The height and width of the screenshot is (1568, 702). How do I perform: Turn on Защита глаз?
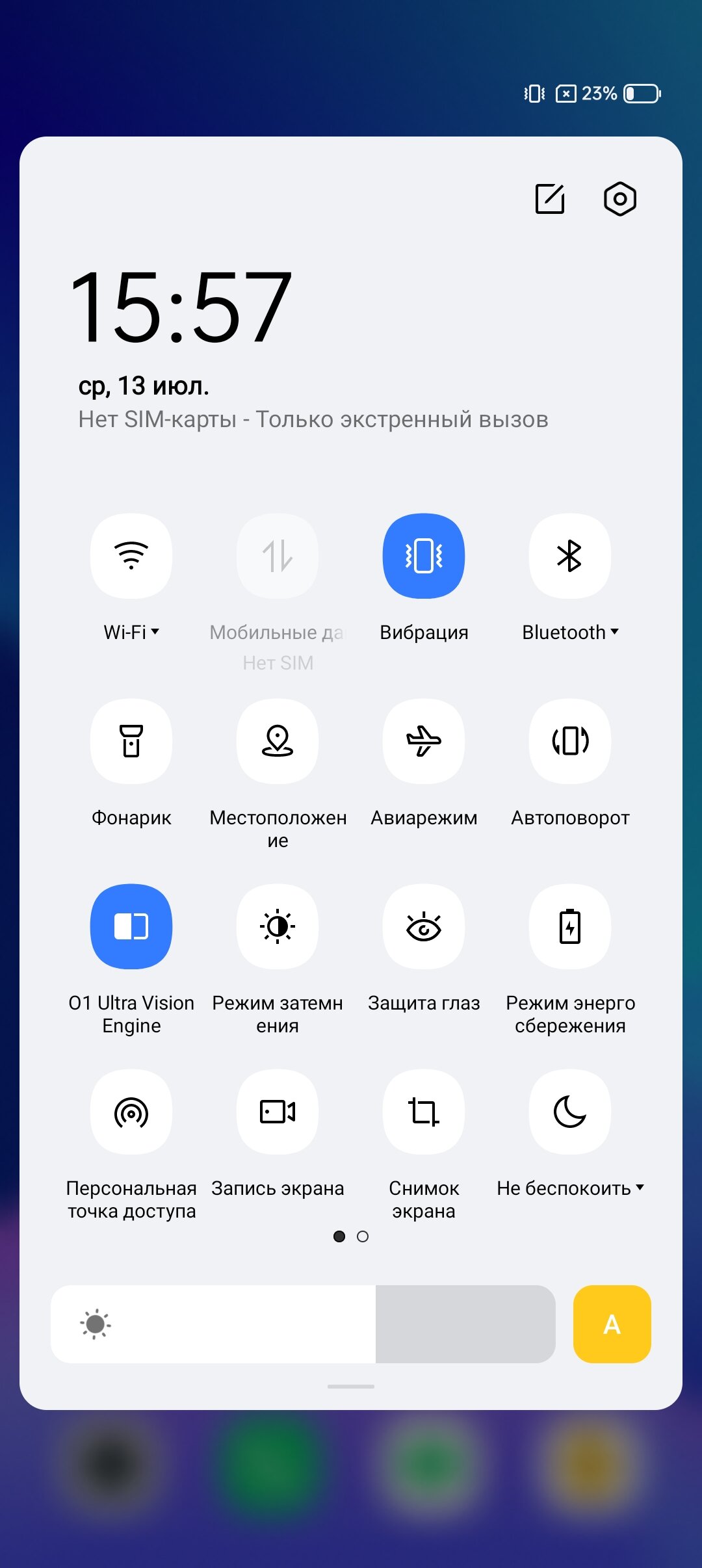[424, 926]
